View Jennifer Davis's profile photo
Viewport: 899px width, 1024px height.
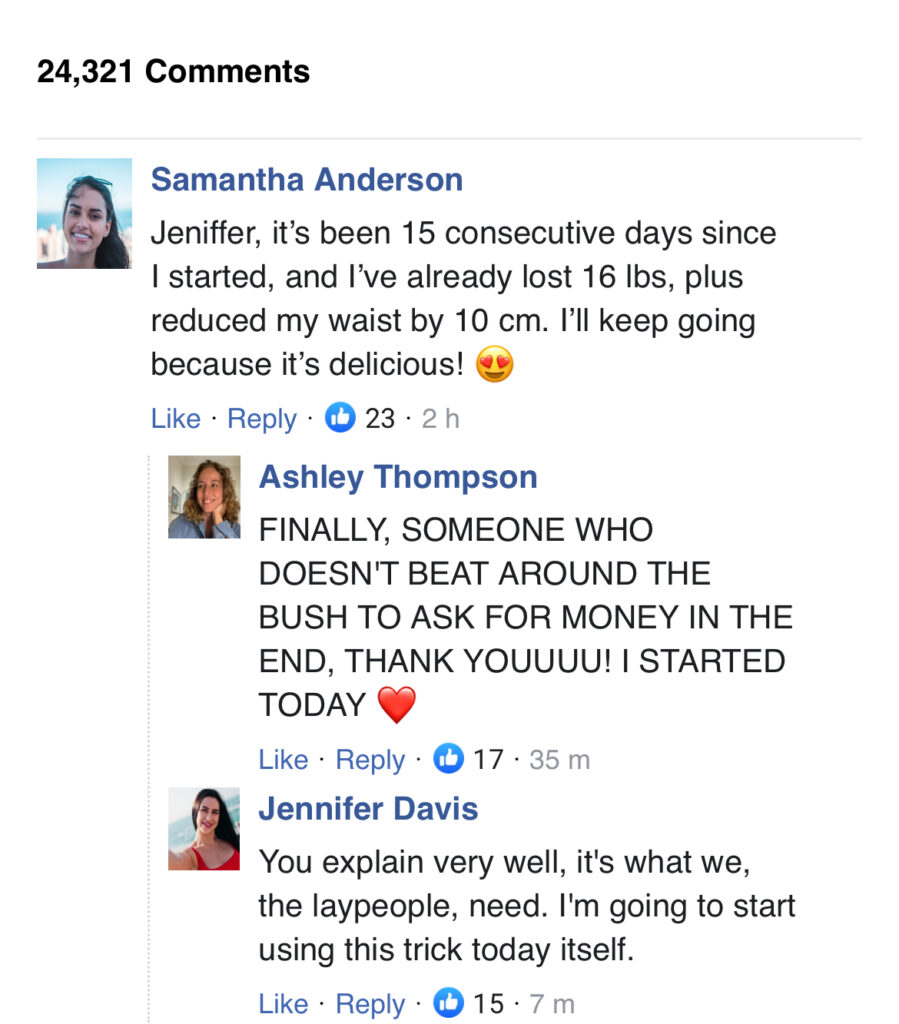point(204,829)
